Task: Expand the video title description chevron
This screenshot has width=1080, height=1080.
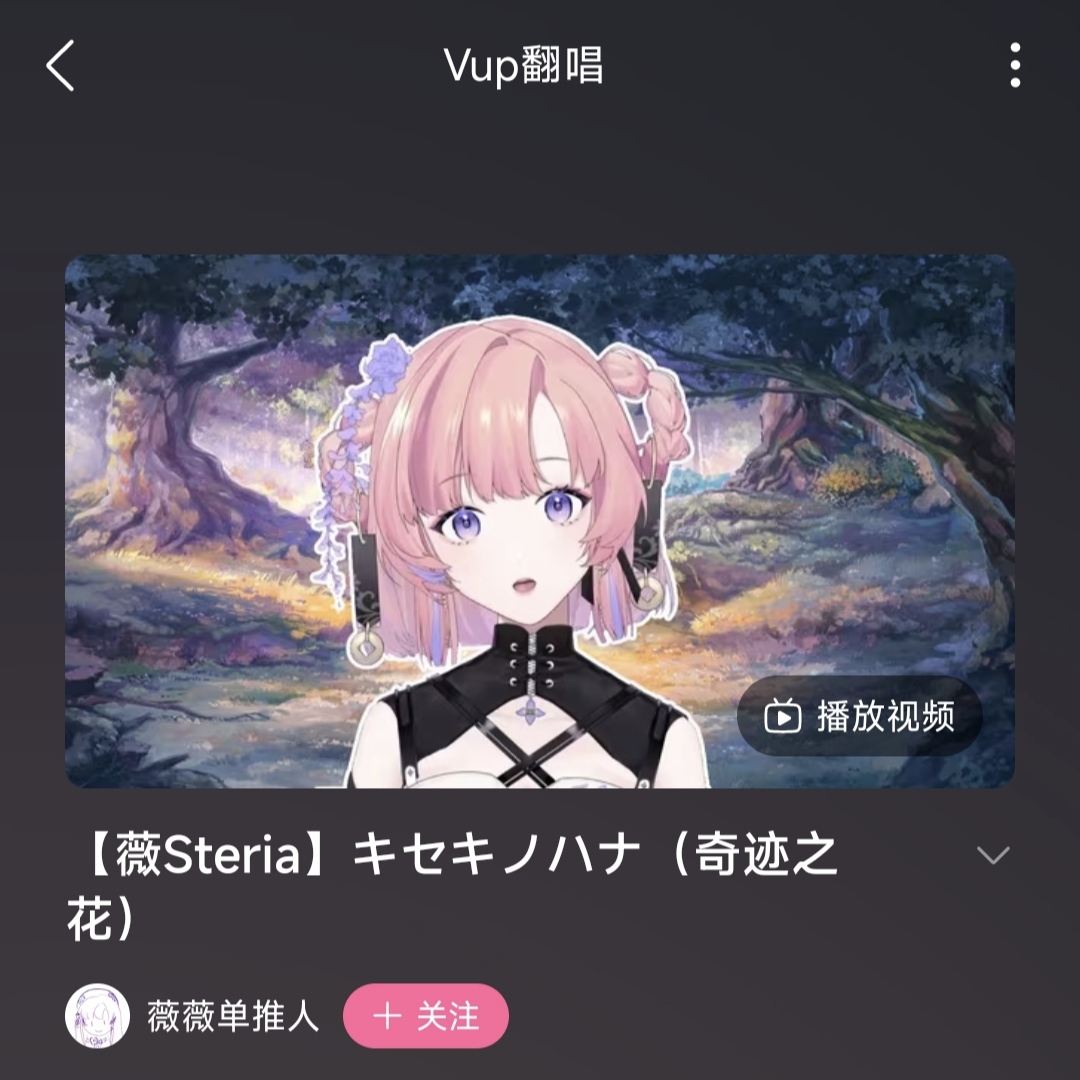Action: click(992, 856)
